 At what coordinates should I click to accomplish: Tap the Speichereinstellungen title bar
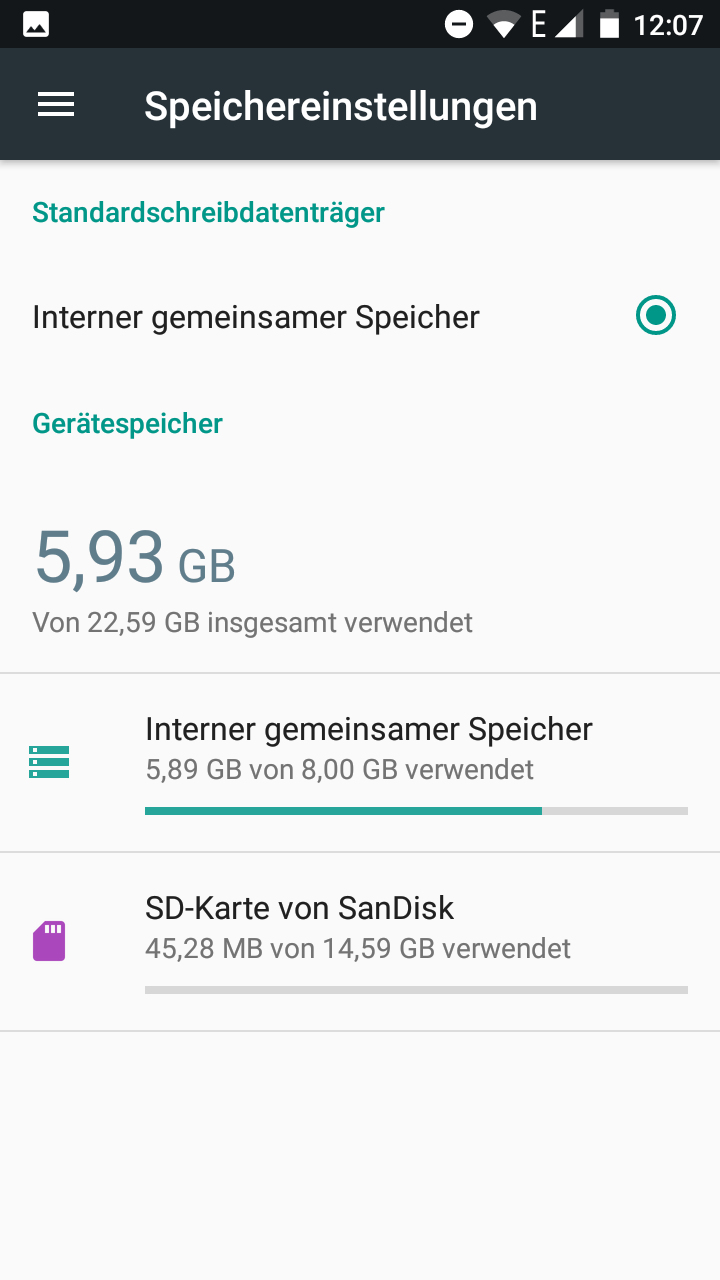click(341, 104)
